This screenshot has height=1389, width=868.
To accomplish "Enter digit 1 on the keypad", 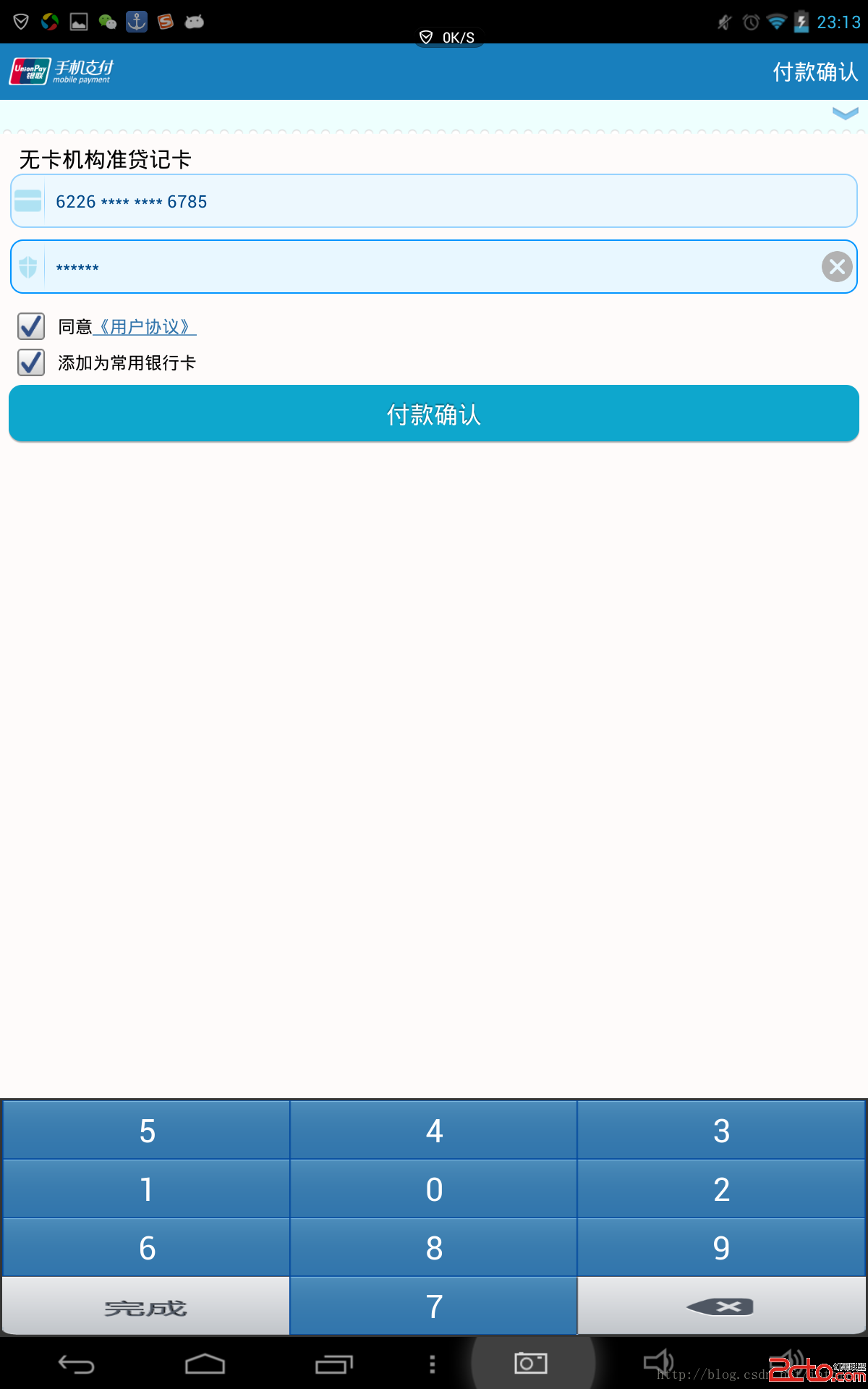I will pos(147,1189).
